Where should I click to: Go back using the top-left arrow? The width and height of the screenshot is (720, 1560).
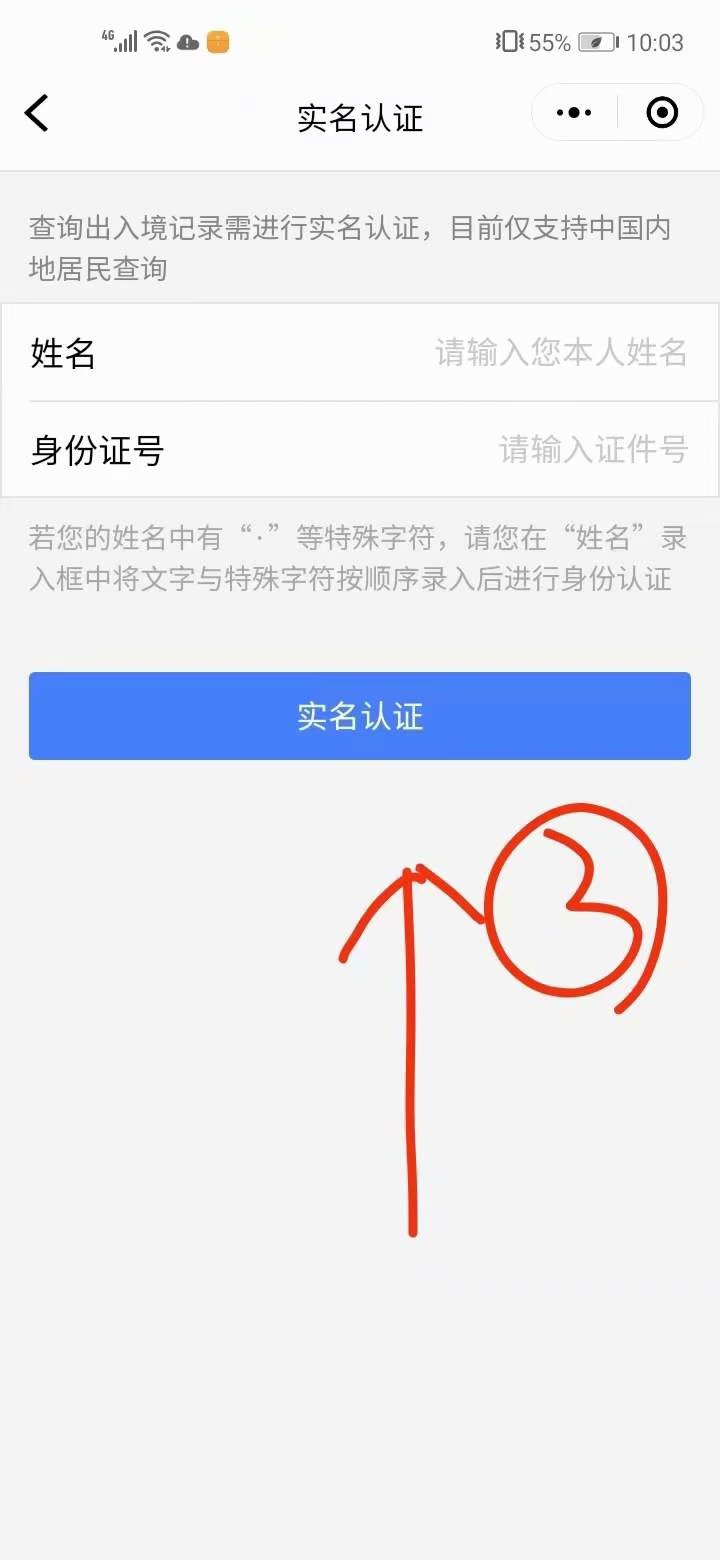click(x=37, y=114)
